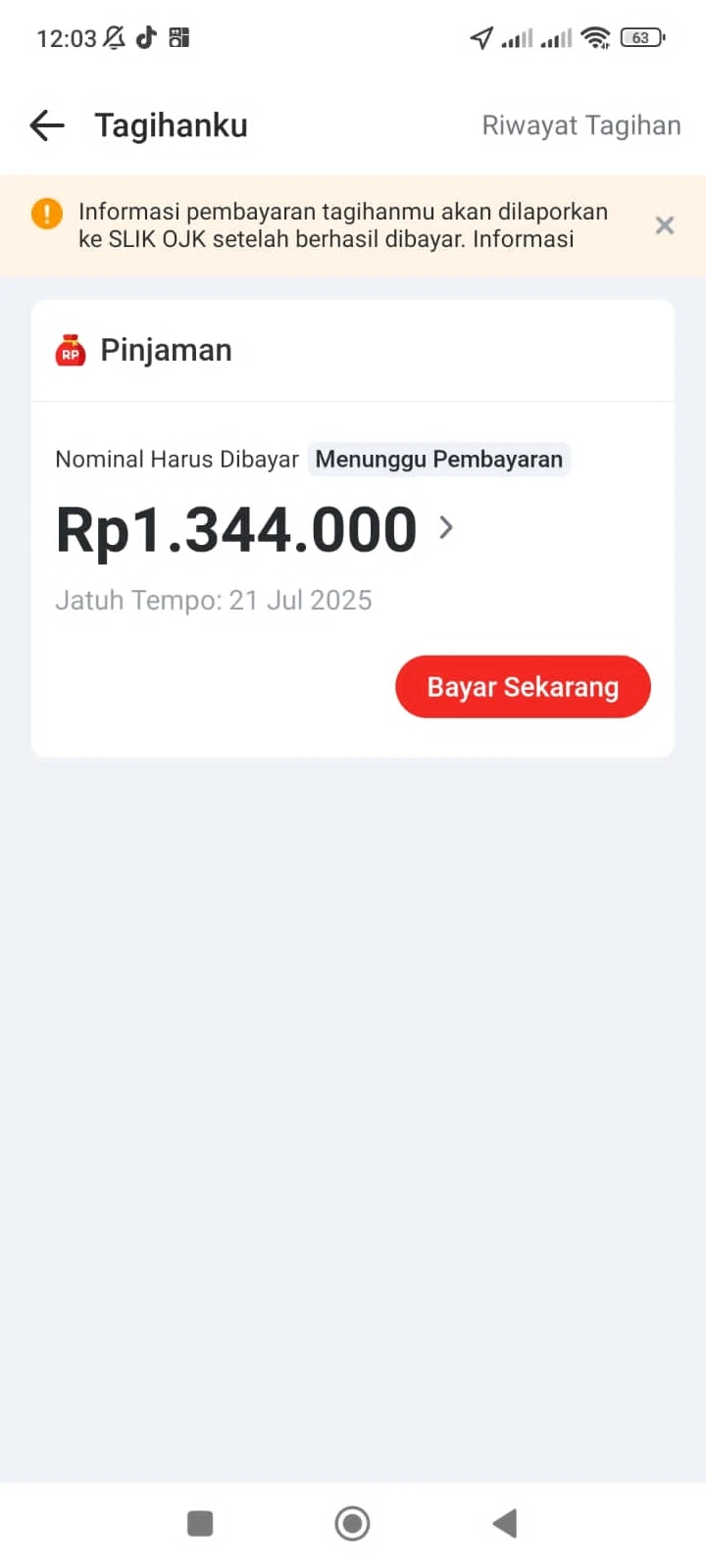Tap the system home button

(352, 1523)
